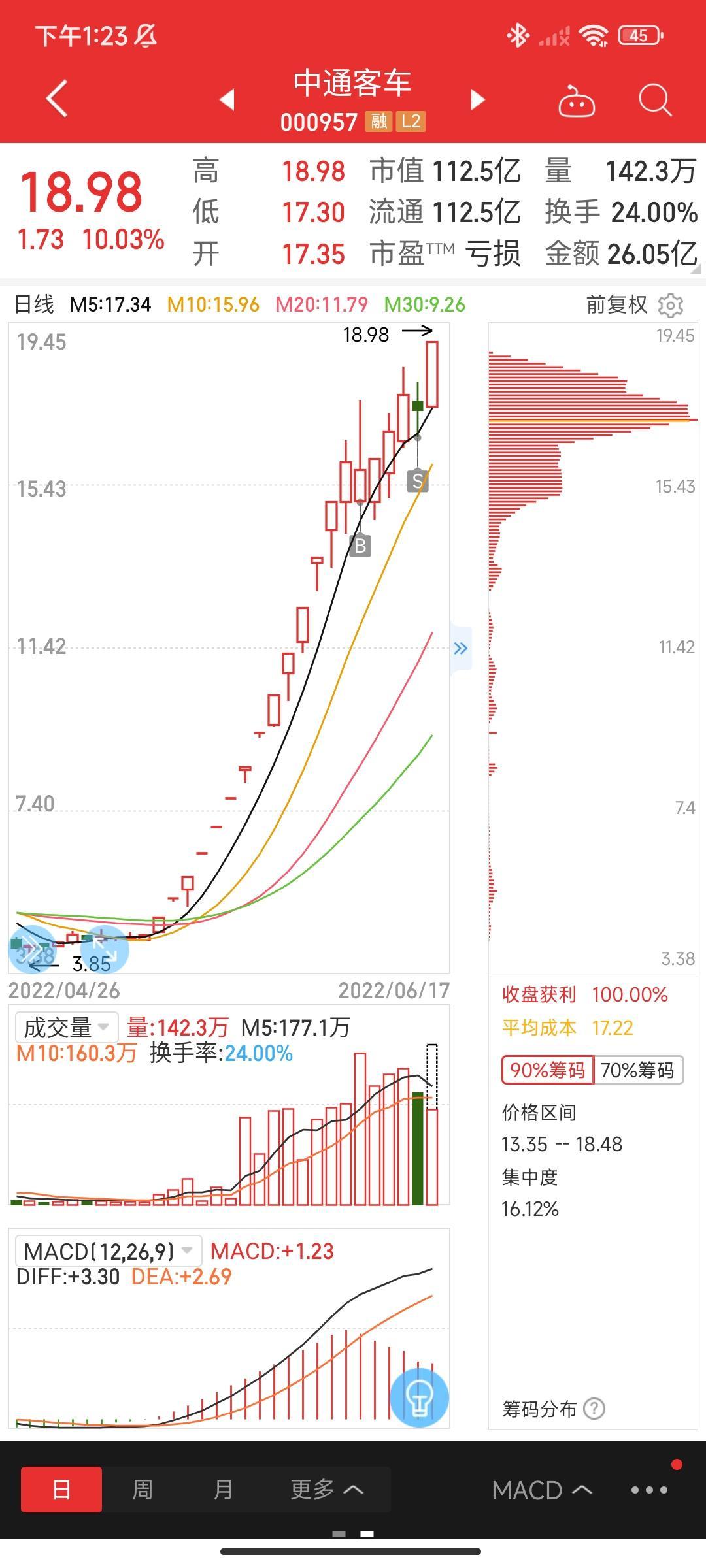Select the 90%筹码 option
706x1568 pixels.
(547, 1070)
